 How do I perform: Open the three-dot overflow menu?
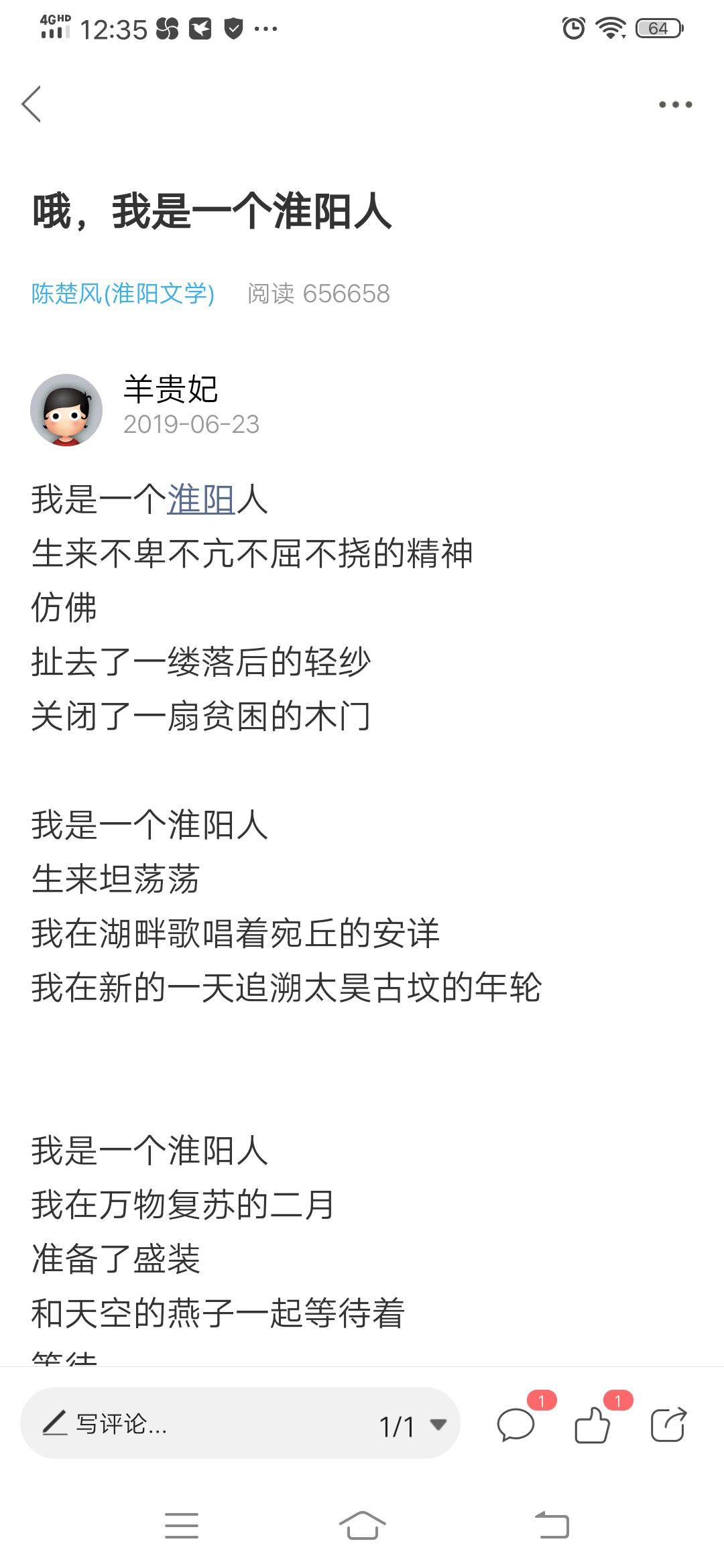click(675, 105)
